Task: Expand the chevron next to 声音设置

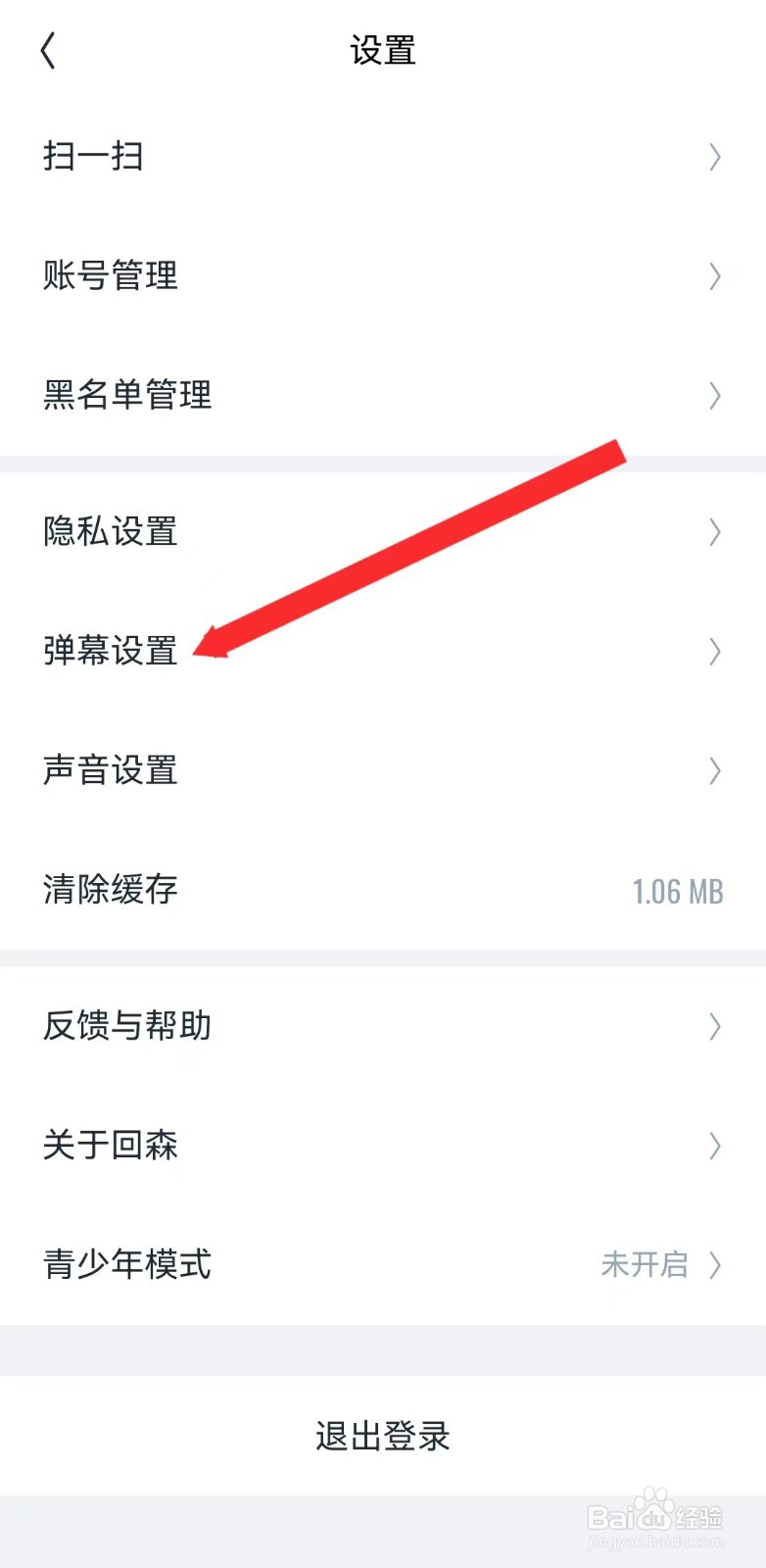Action: click(x=714, y=771)
